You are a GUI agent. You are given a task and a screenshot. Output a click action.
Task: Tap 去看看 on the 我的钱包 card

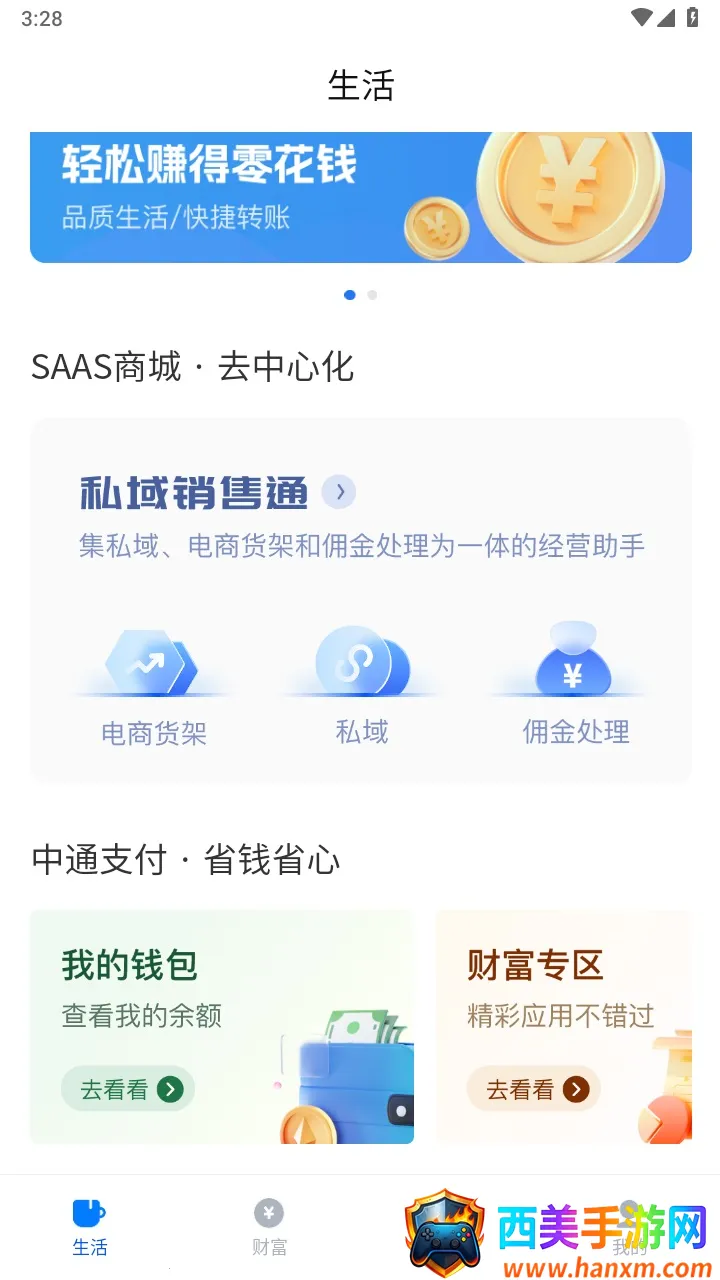128,1089
